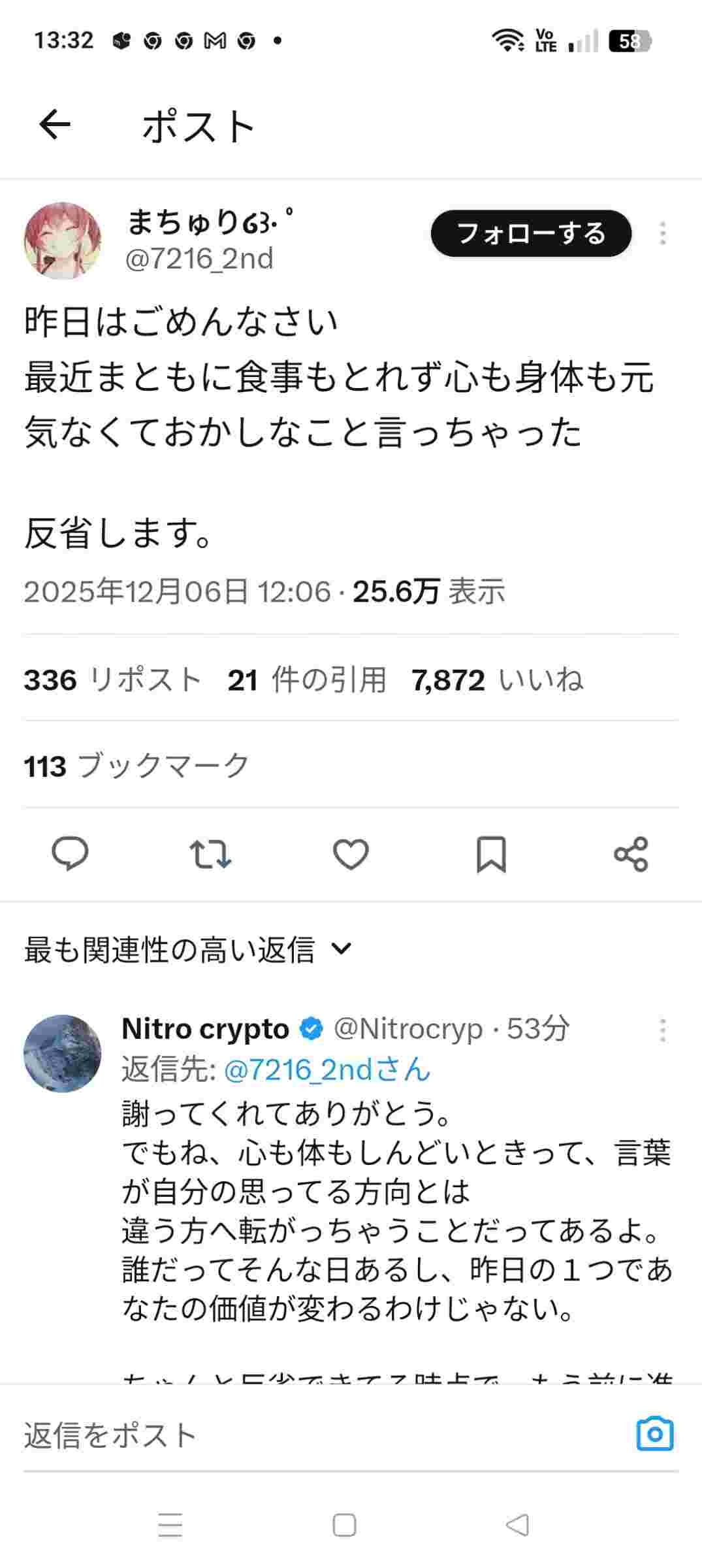Open the system recent apps menu
Screen dimensions: 702x1568
[x=170, y=1526]
